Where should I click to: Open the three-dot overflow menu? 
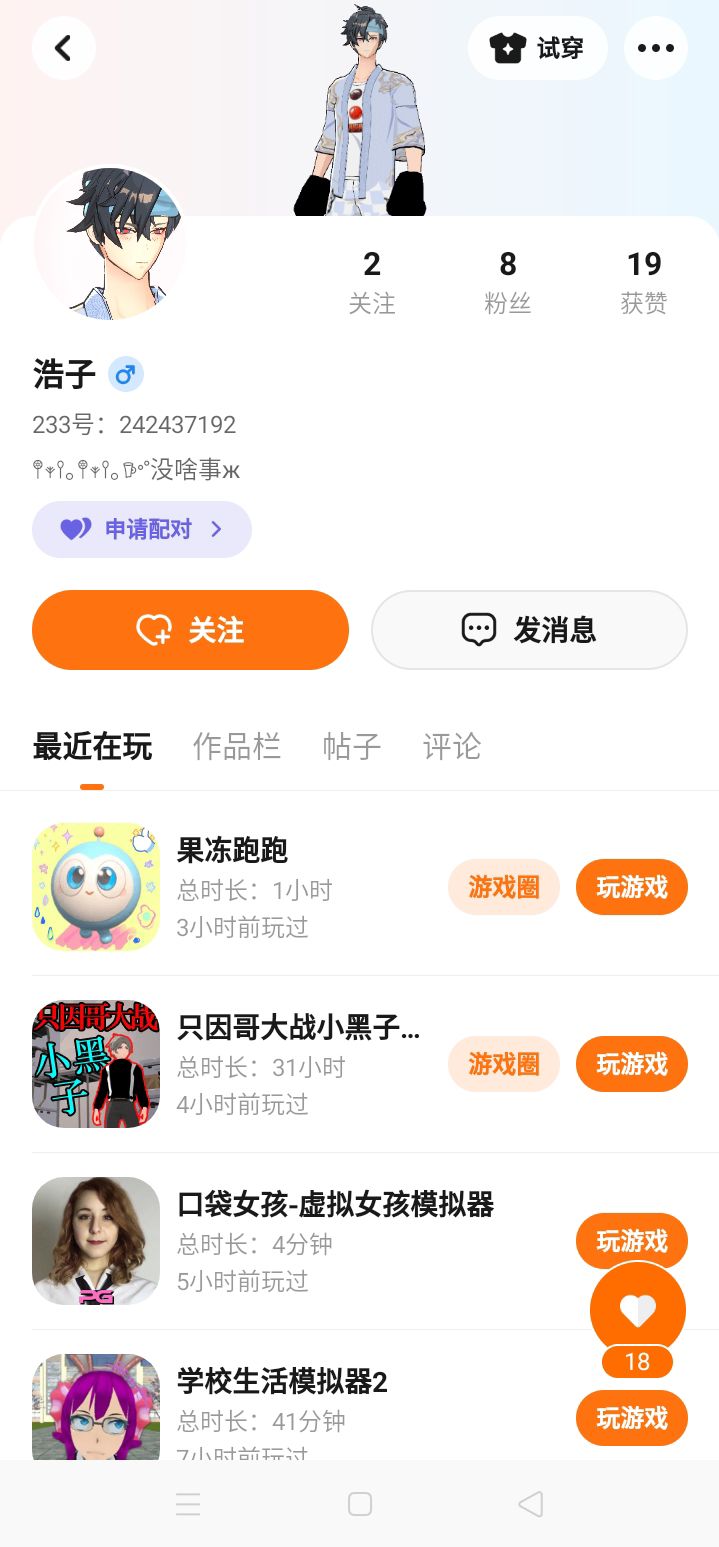[655, 48]
